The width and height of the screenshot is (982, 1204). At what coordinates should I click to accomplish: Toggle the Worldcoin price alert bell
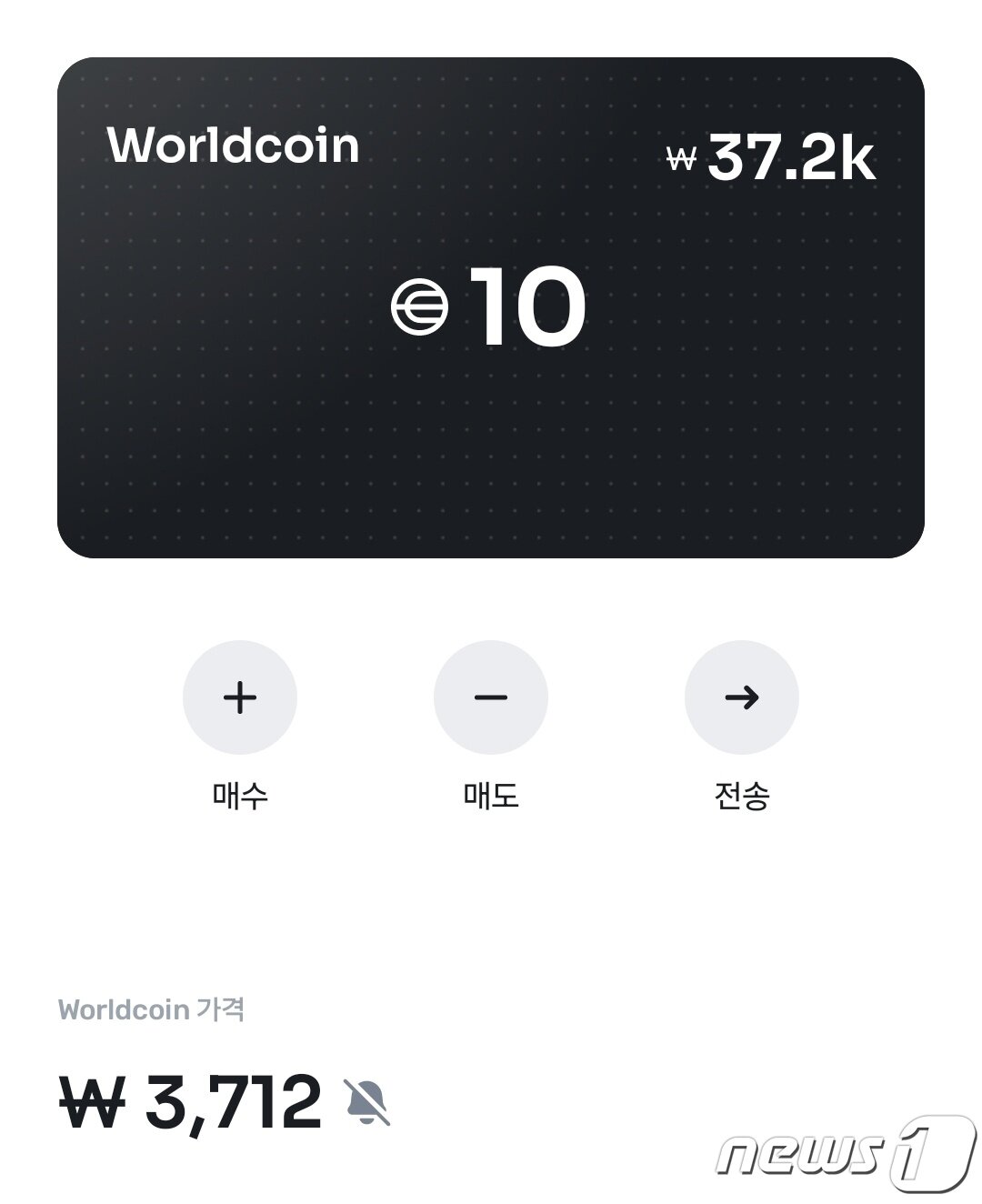pos(368,1102)
